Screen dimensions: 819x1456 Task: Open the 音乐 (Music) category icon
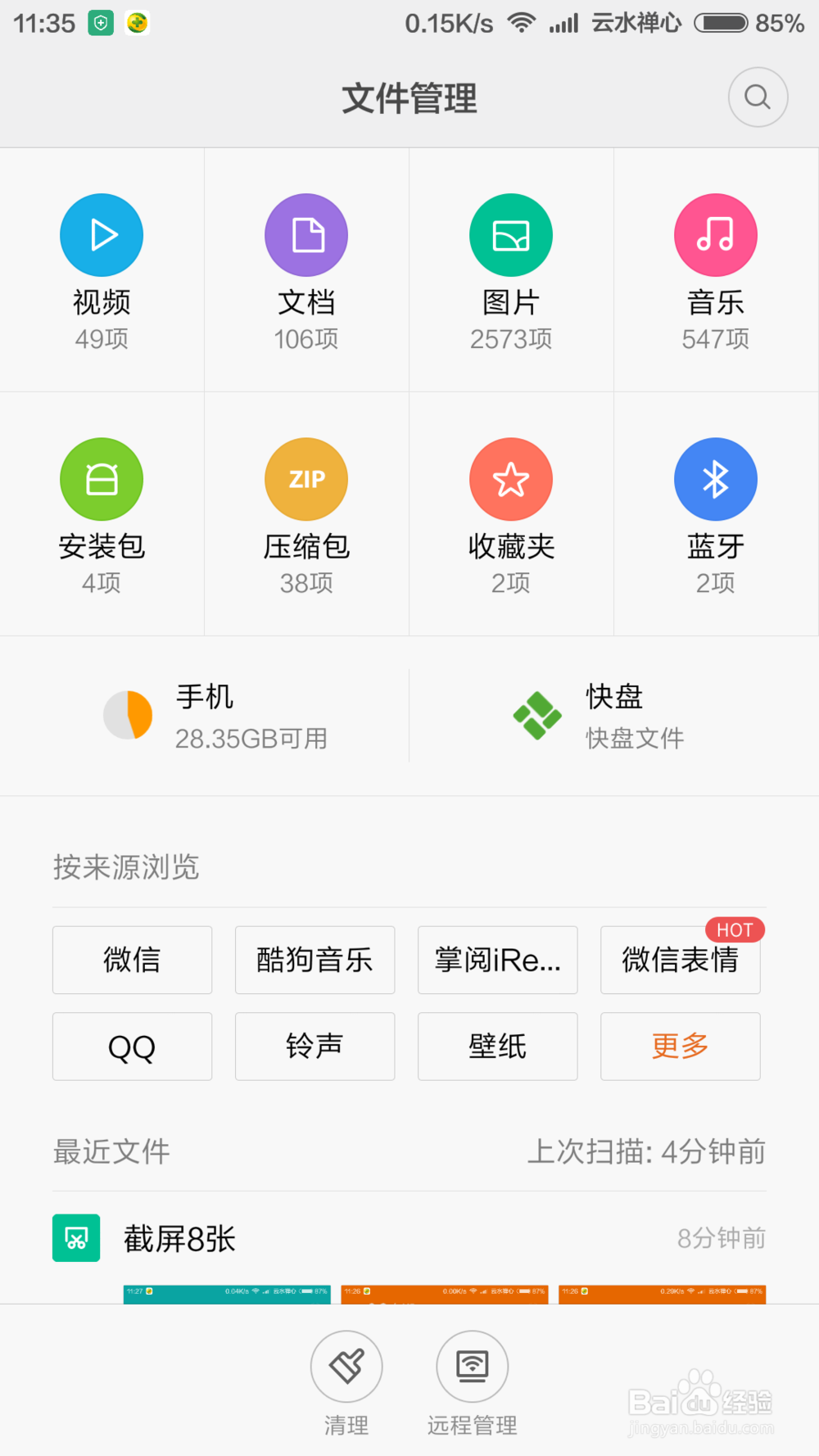(x=715, y=234)
